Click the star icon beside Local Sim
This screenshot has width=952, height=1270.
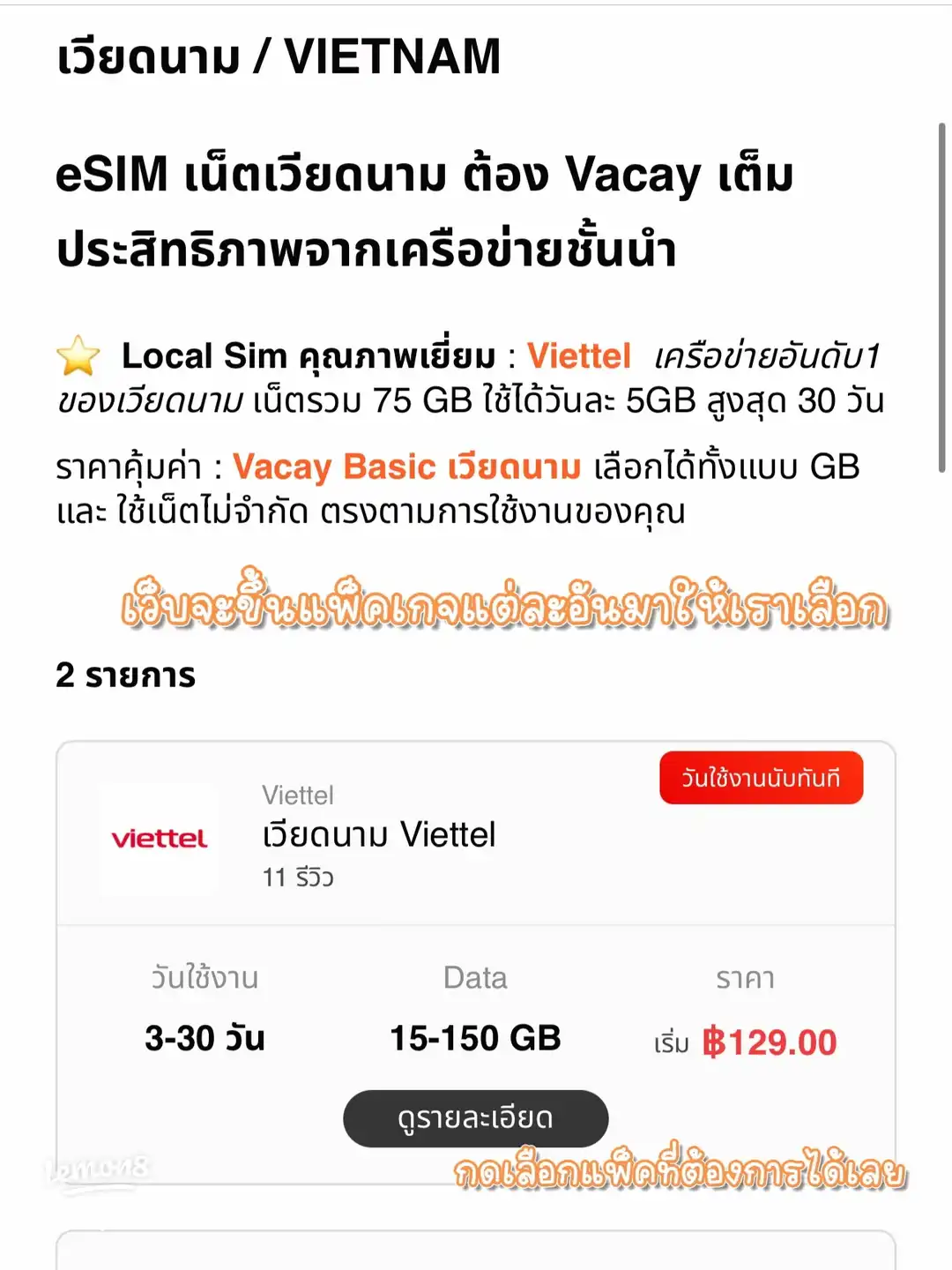(x=80, y=355)
